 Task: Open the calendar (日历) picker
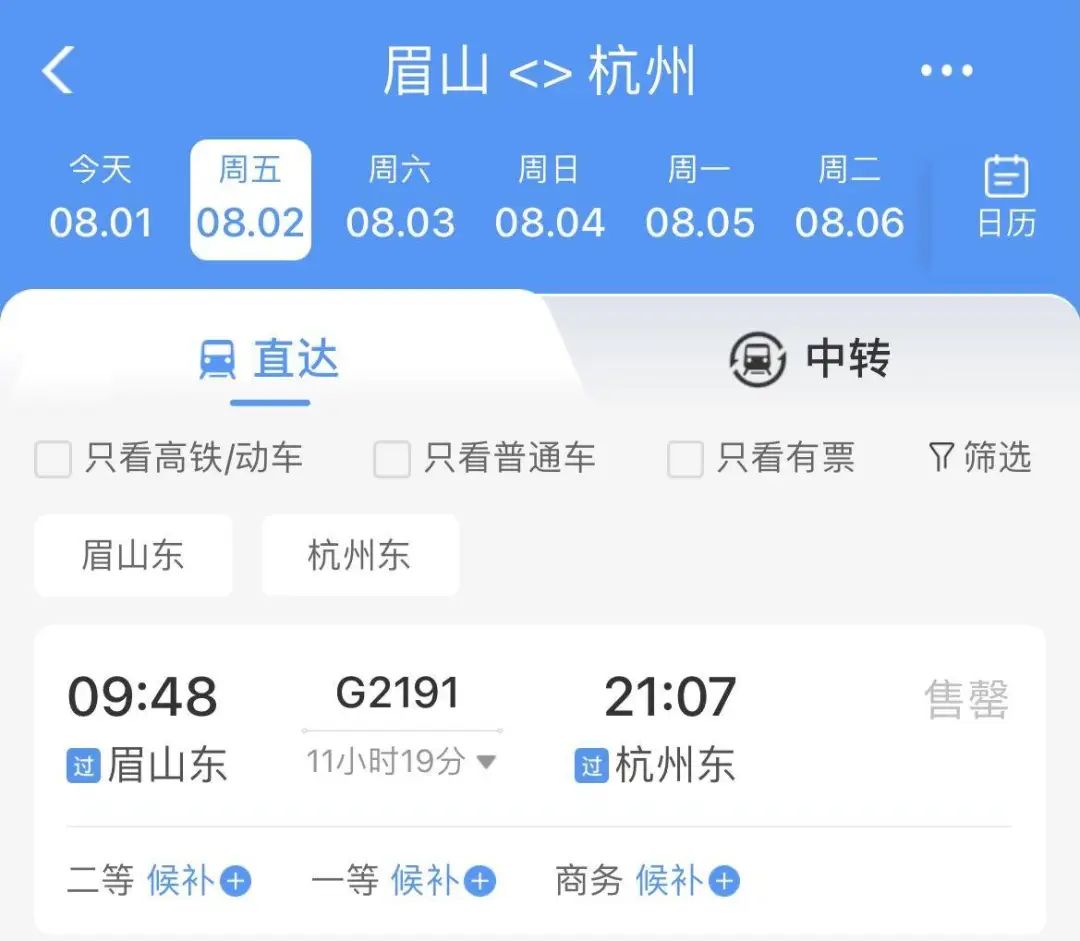tap(1006, 198)
